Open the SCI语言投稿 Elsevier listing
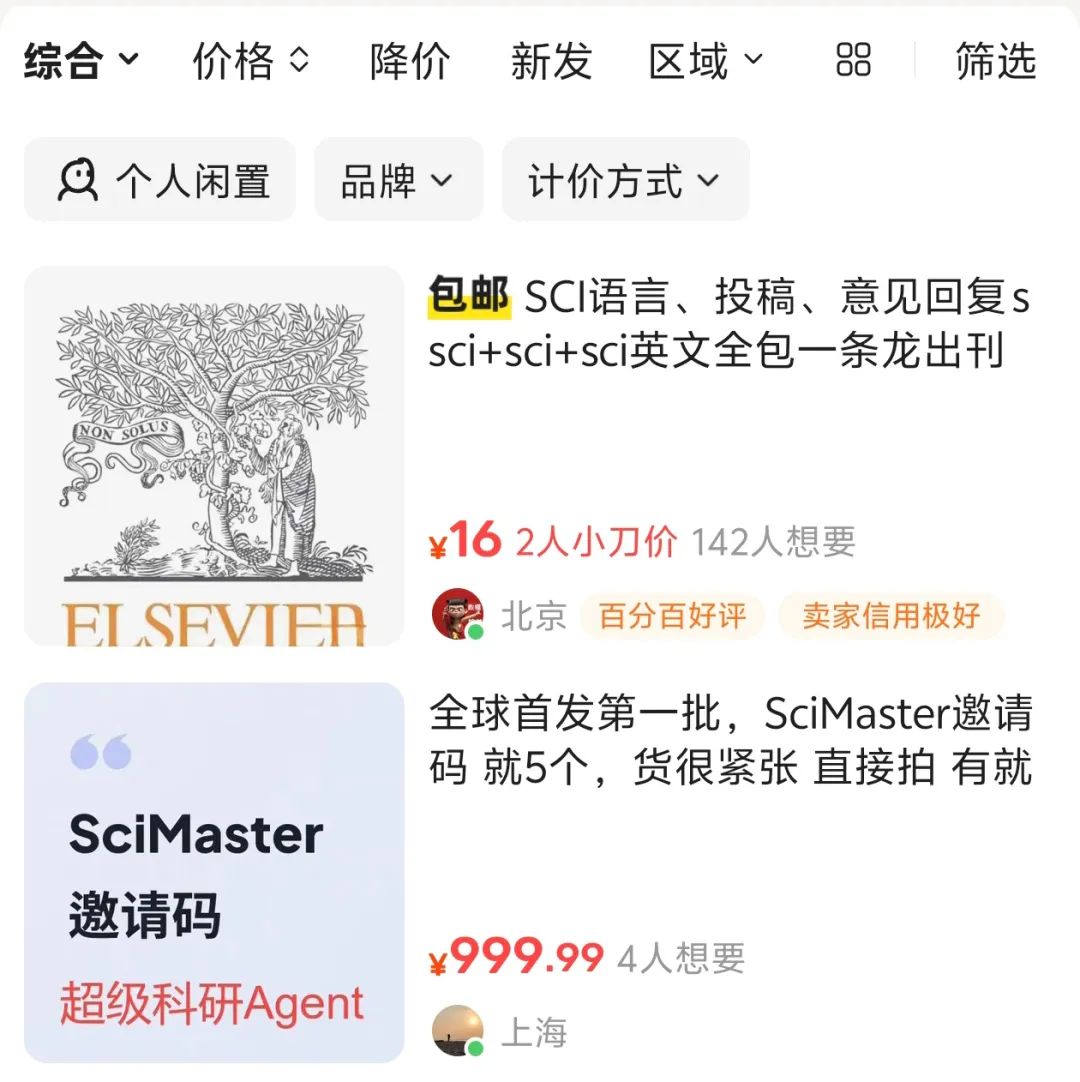Image resolution: width=1080 pixels, height=1082 pixels. [728, 325]
